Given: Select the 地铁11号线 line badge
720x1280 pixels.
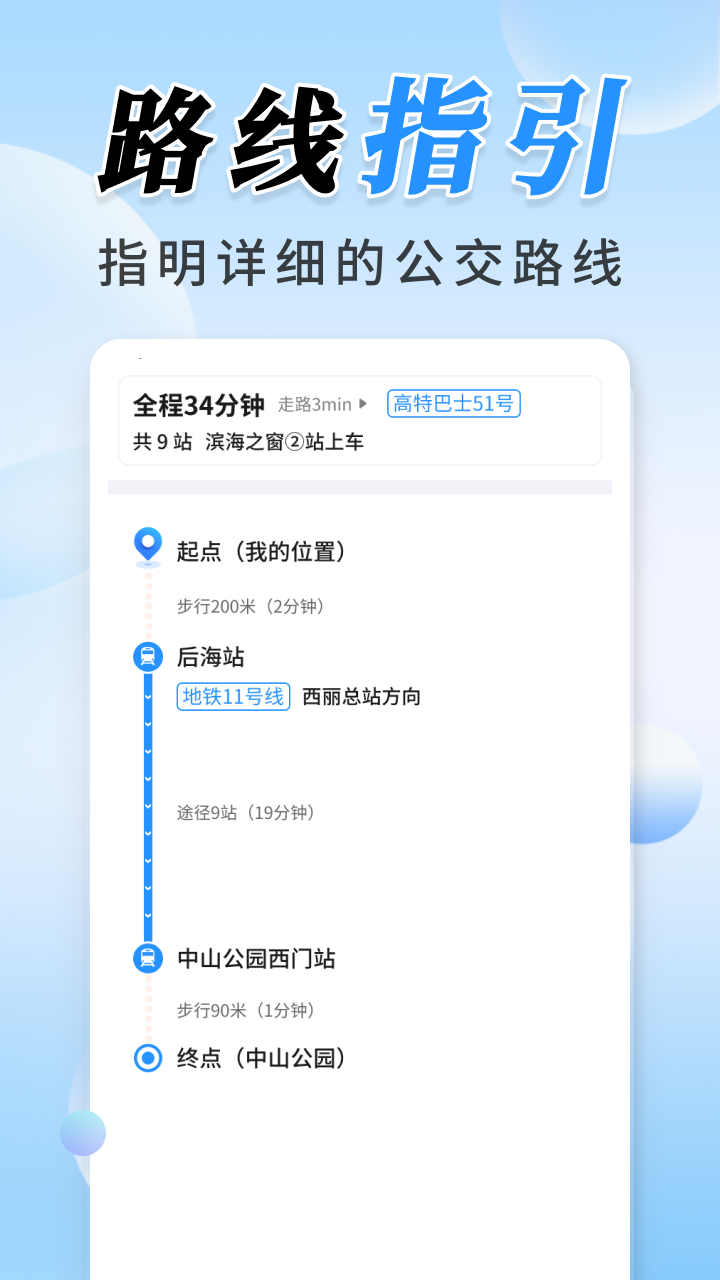Looking at the screenshot, I should [x=233, y=697].
